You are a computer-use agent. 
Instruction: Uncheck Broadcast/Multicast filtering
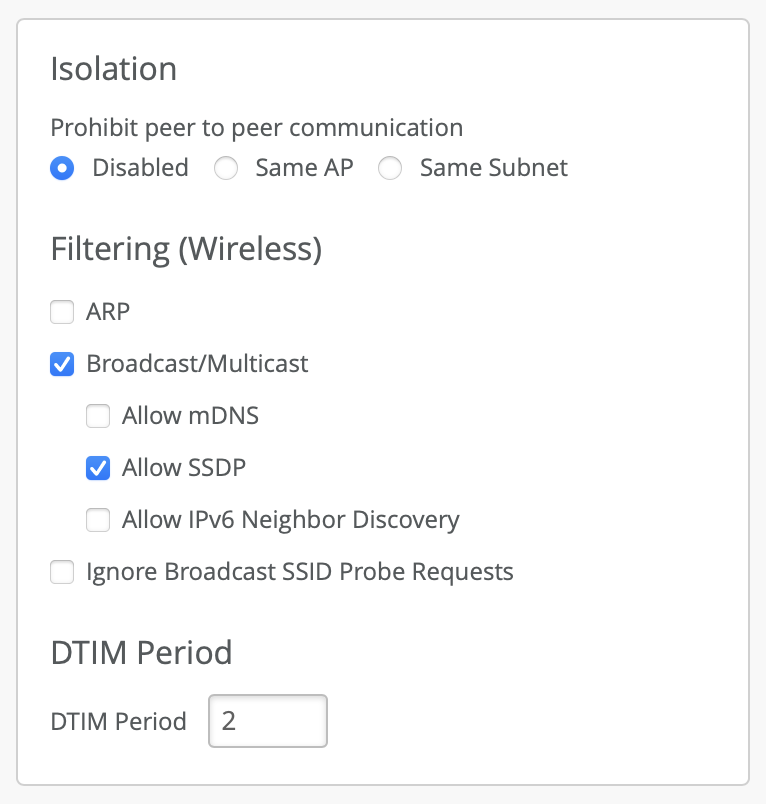tap(63, 365)
